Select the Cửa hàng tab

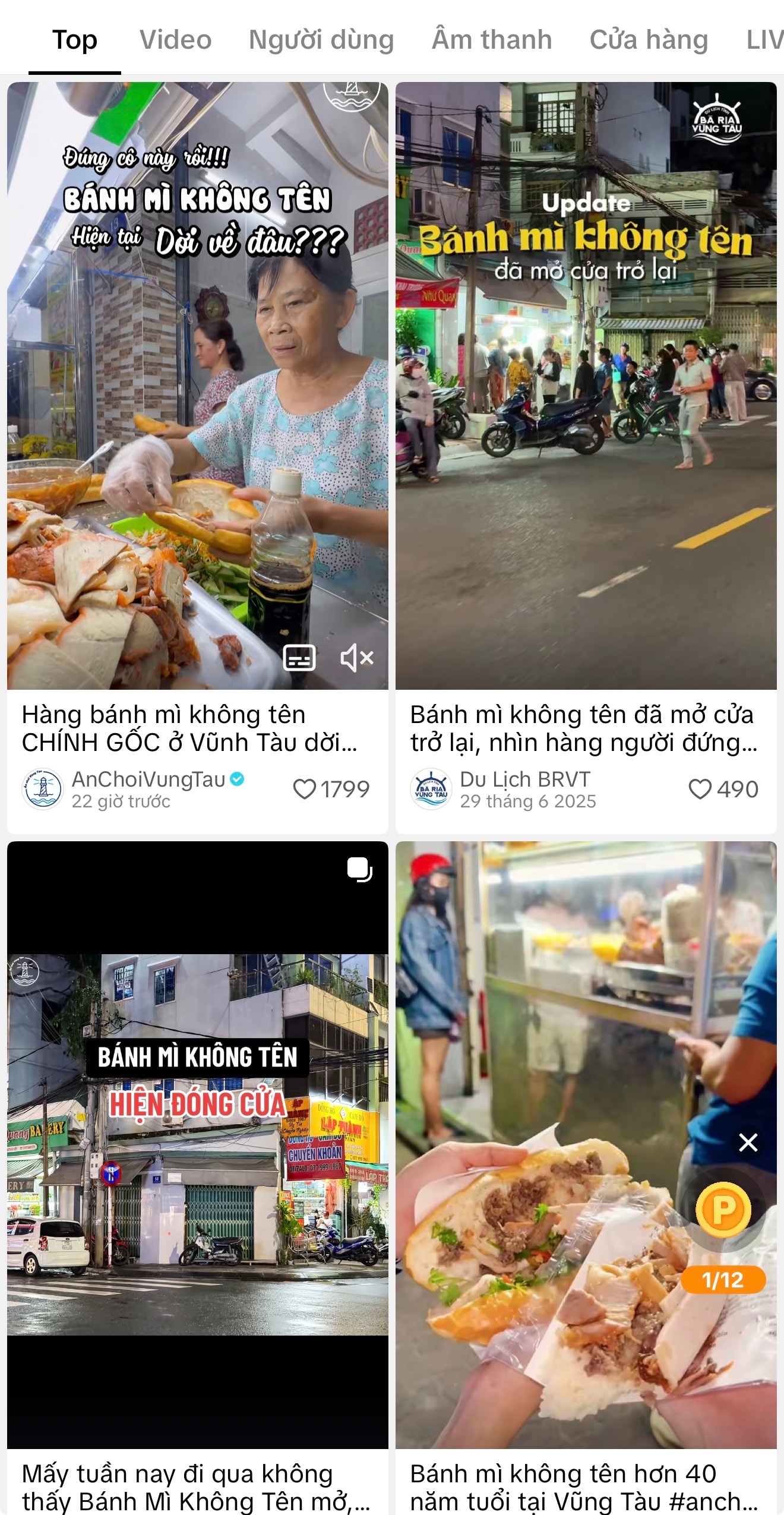[x=649, y=40]
